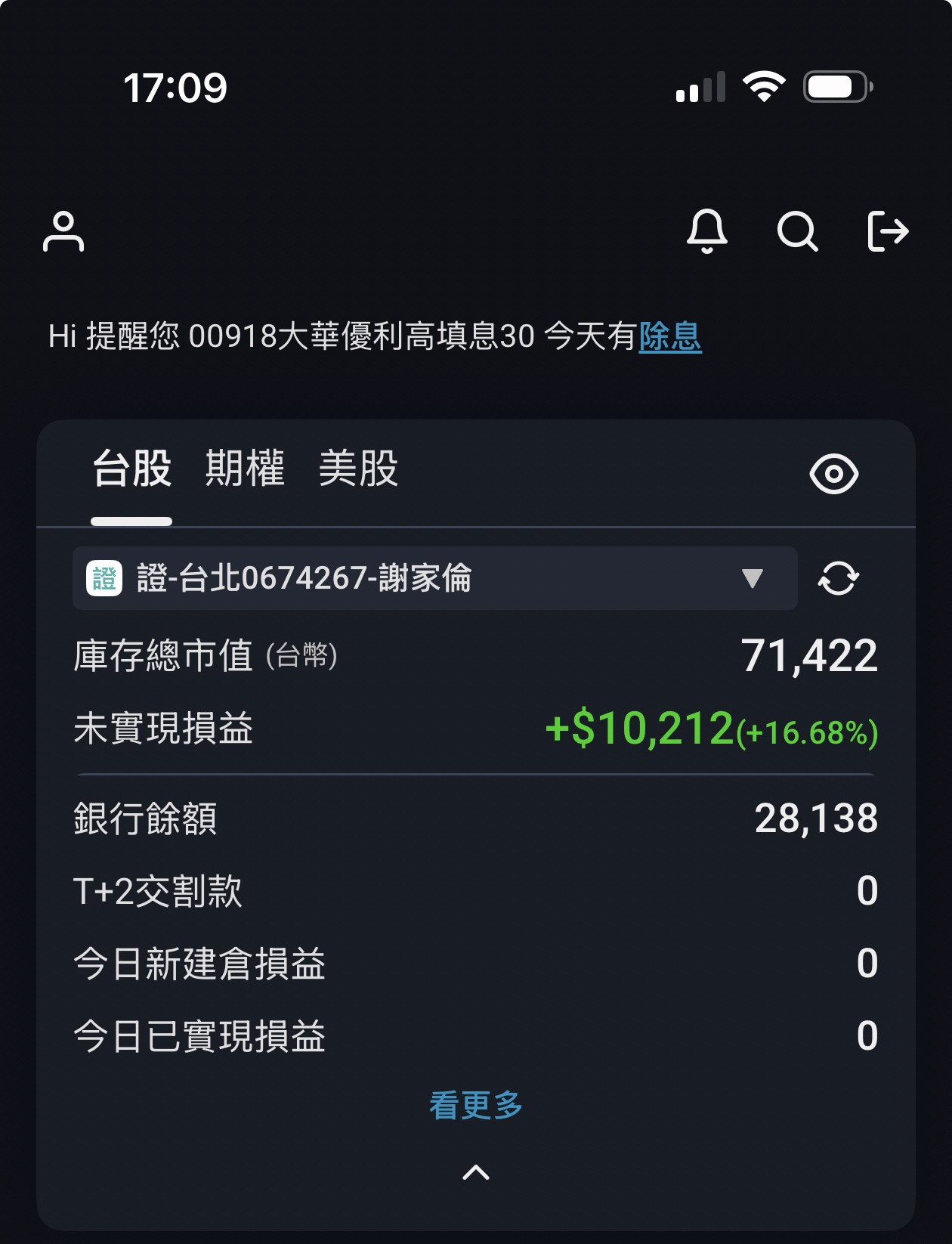
Task: Select the 台股 tab
Action: pyautogui.click(x=131, y=469)
